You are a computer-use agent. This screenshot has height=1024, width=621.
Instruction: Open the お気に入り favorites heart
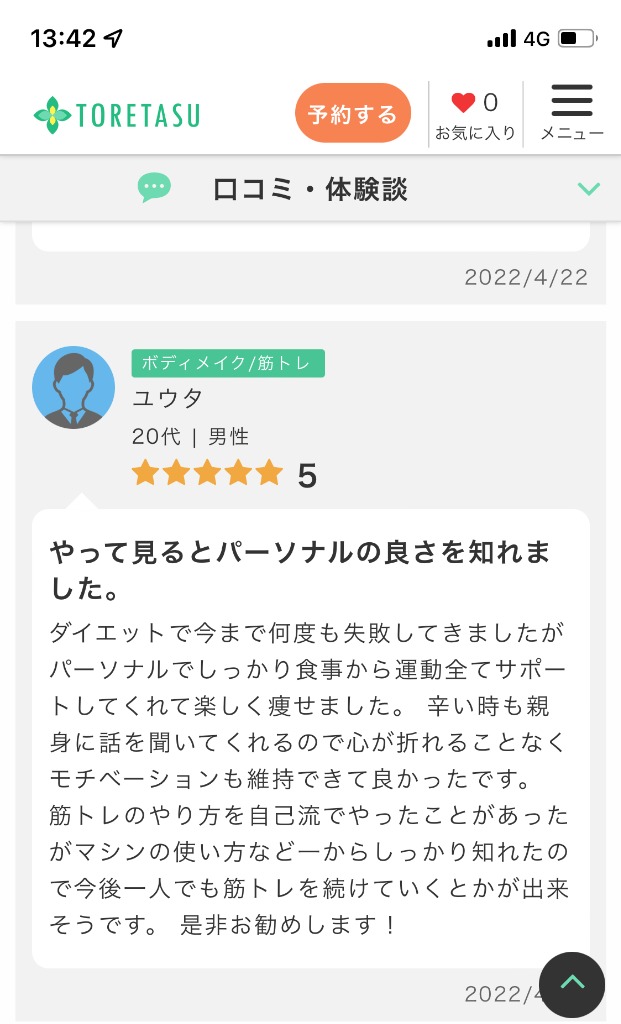(475, 113)
